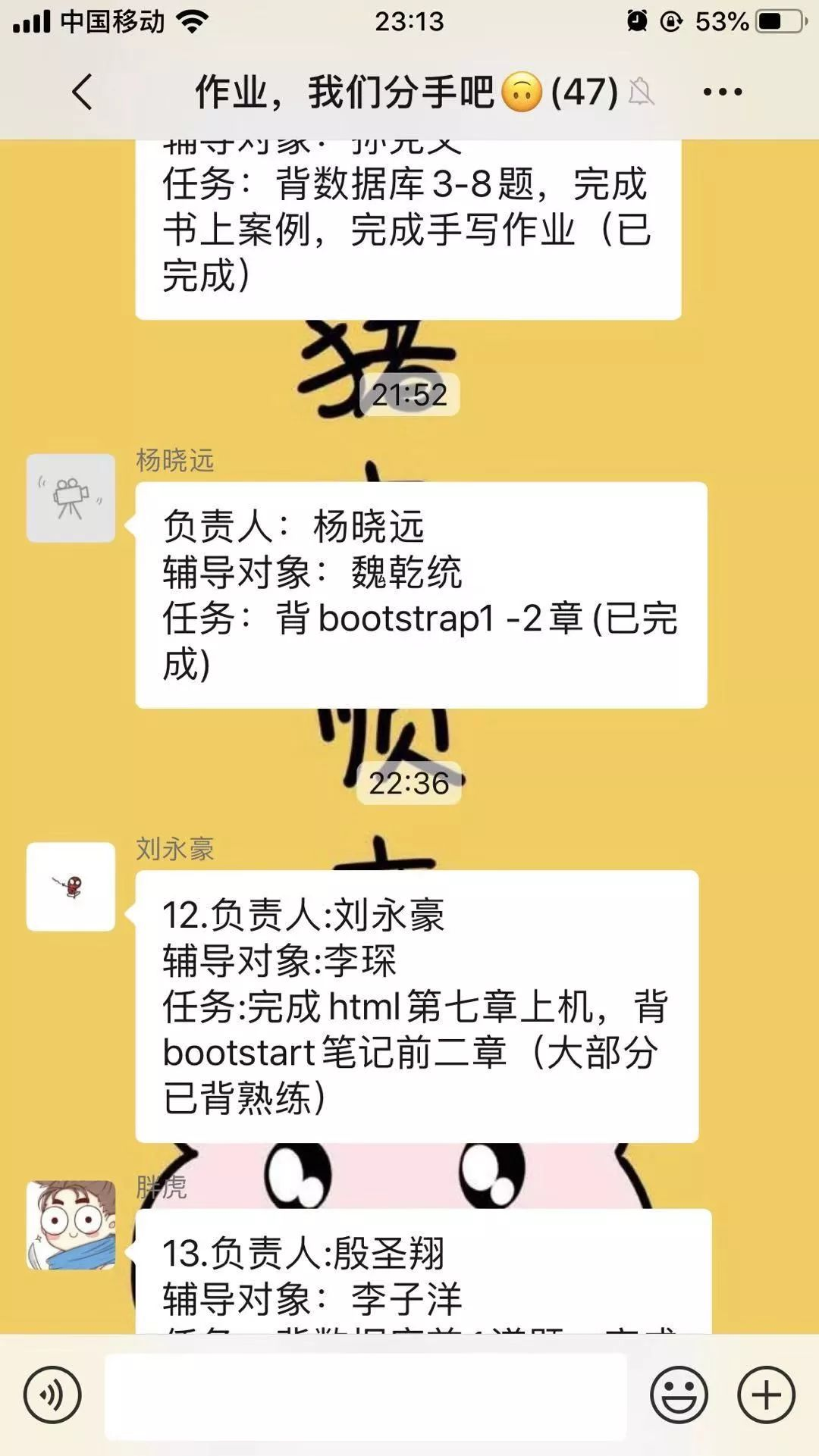Open 刘永豪's profile avatar
The width and height of the screenshot is (819, 1456).
(71, 886)
